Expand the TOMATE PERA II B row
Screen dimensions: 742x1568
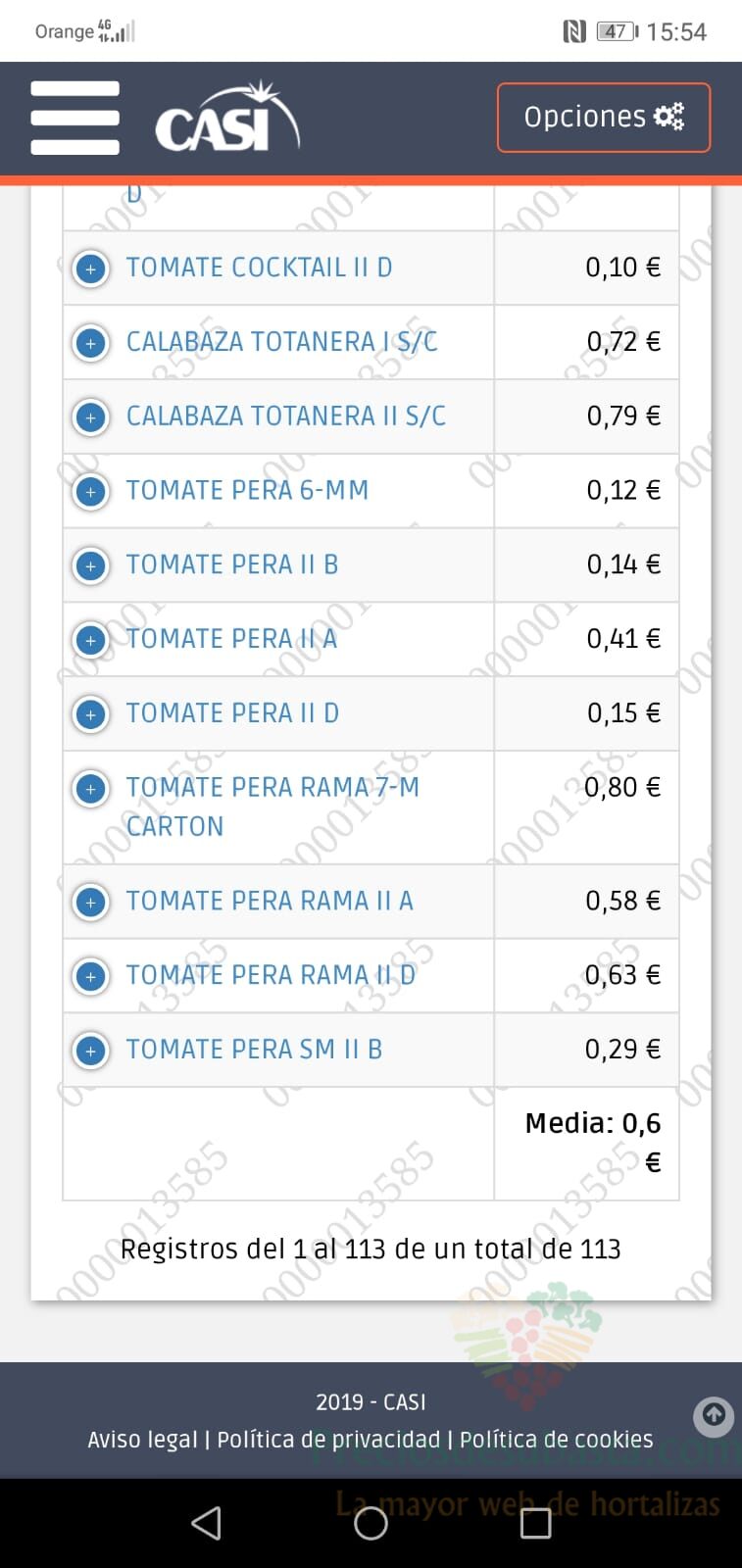point(91,565)
